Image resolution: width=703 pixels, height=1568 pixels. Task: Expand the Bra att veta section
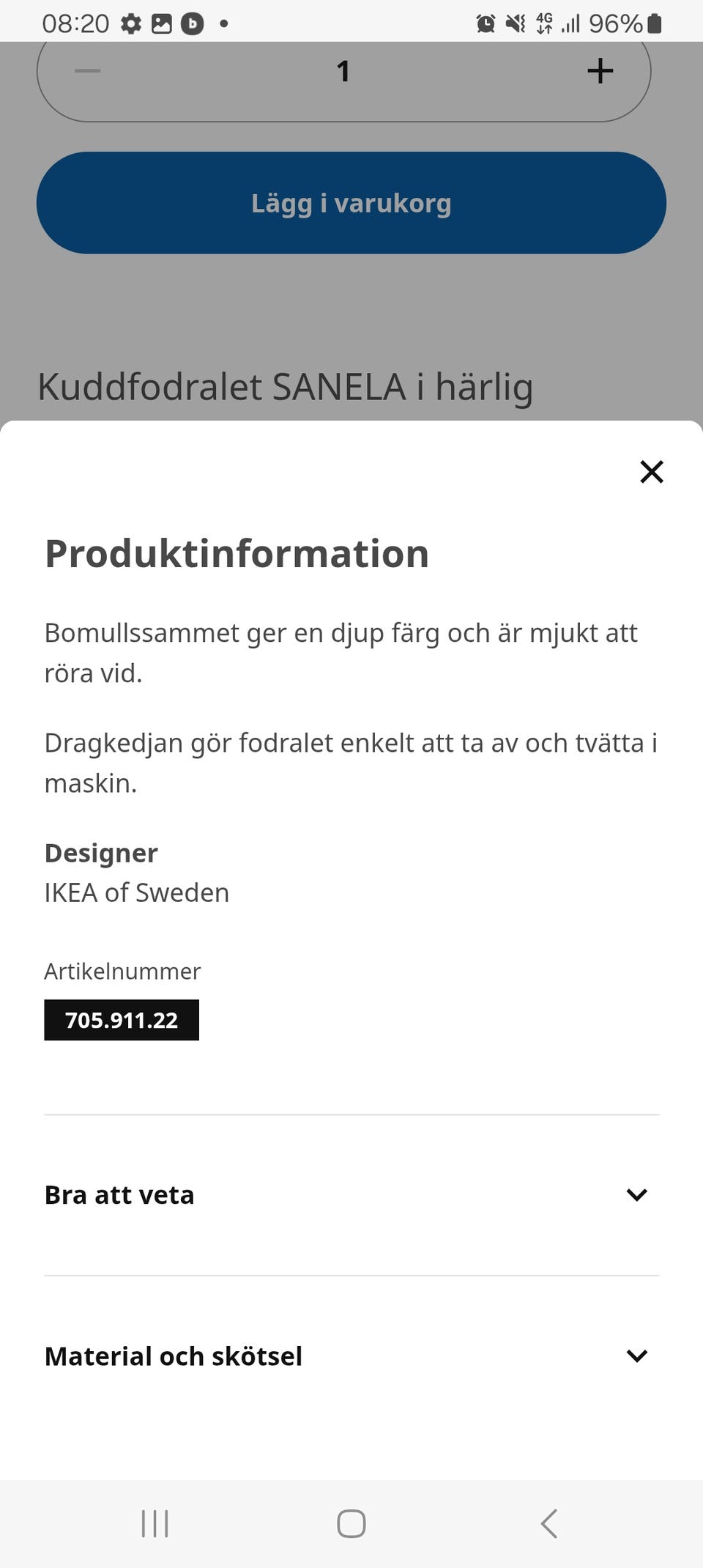click(x=351, y=1194)
